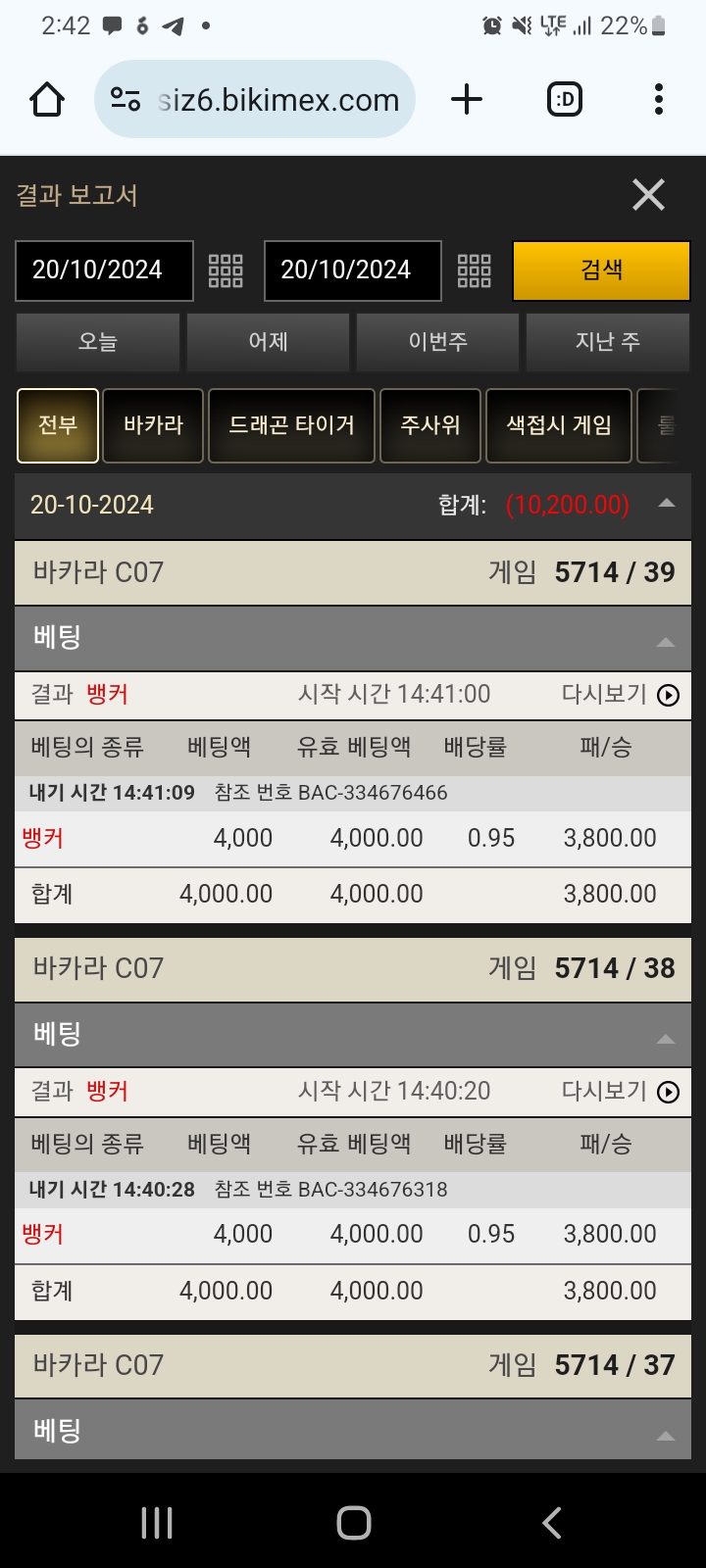Select the 이번주 date range
The width and height of the screenshot is (706, 1568).
(x=437, y=342)
